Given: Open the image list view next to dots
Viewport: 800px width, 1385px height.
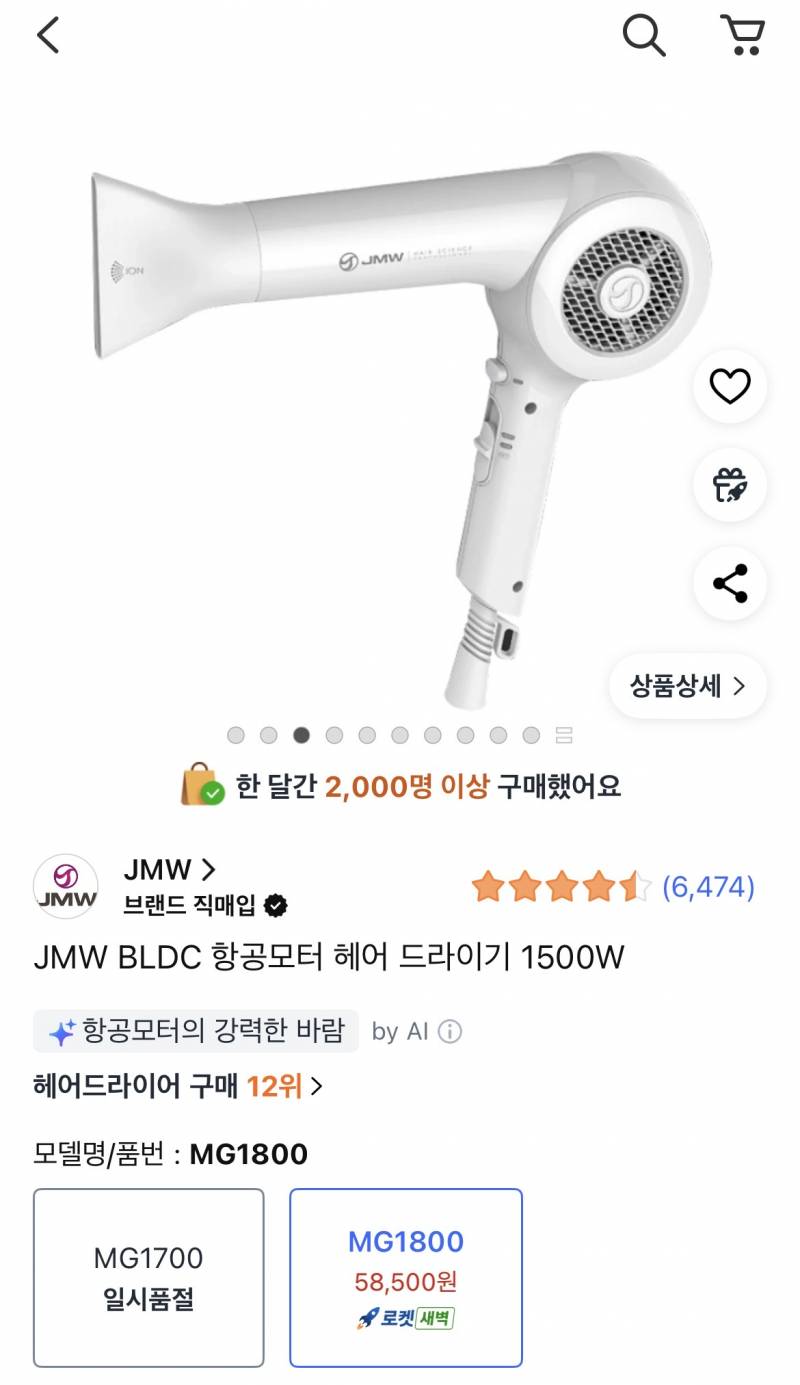Looking at the screenshot, I should pyautogui.click(x=563, y=735).
